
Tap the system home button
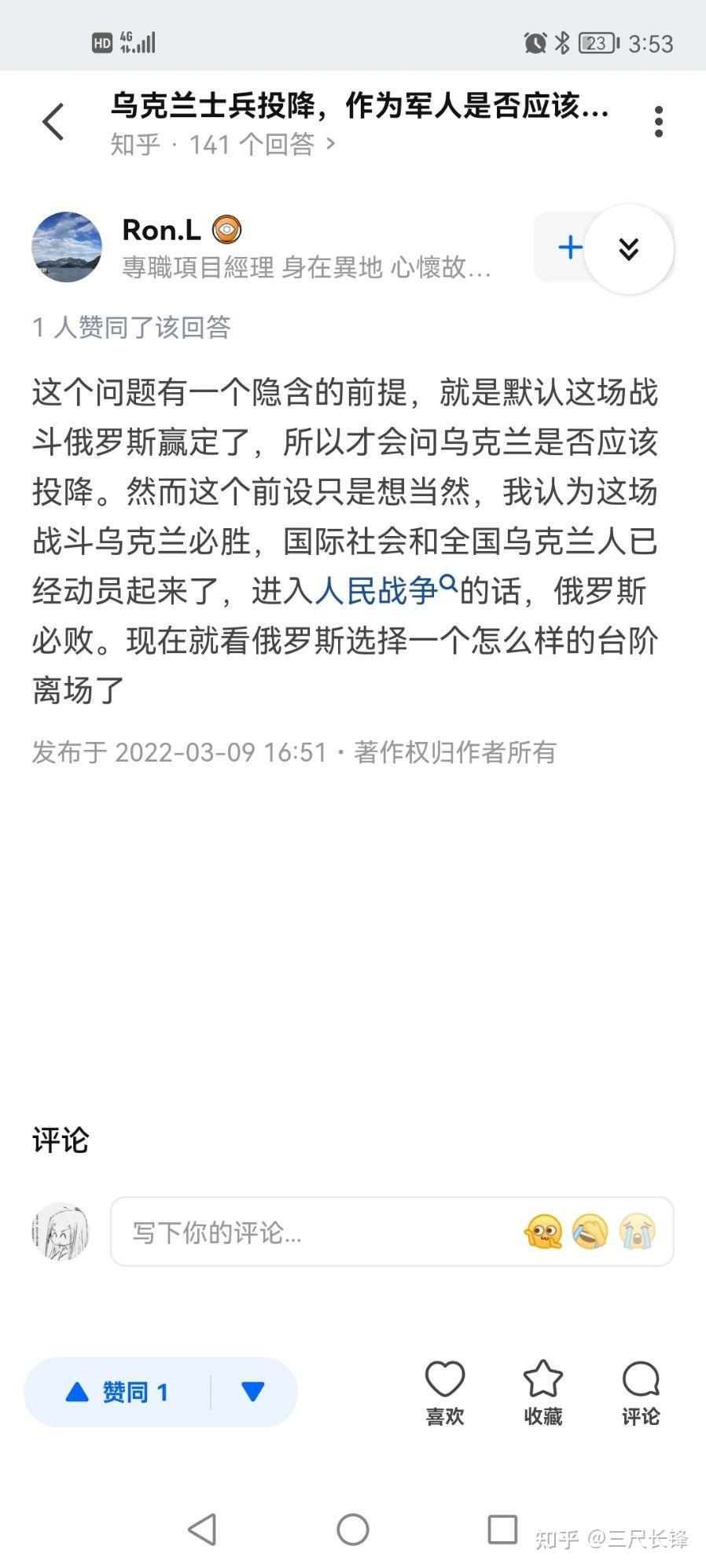pyautogui.click(x=353, y=1529)
